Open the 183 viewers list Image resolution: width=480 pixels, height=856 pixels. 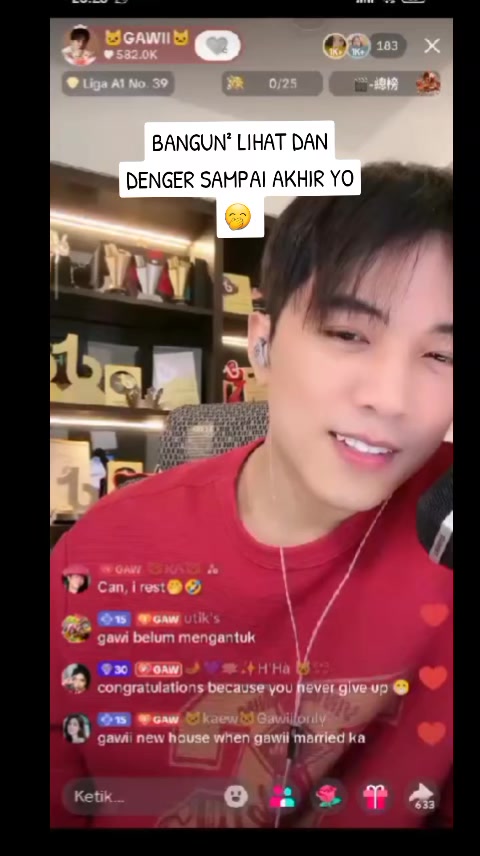pos(387,46)
